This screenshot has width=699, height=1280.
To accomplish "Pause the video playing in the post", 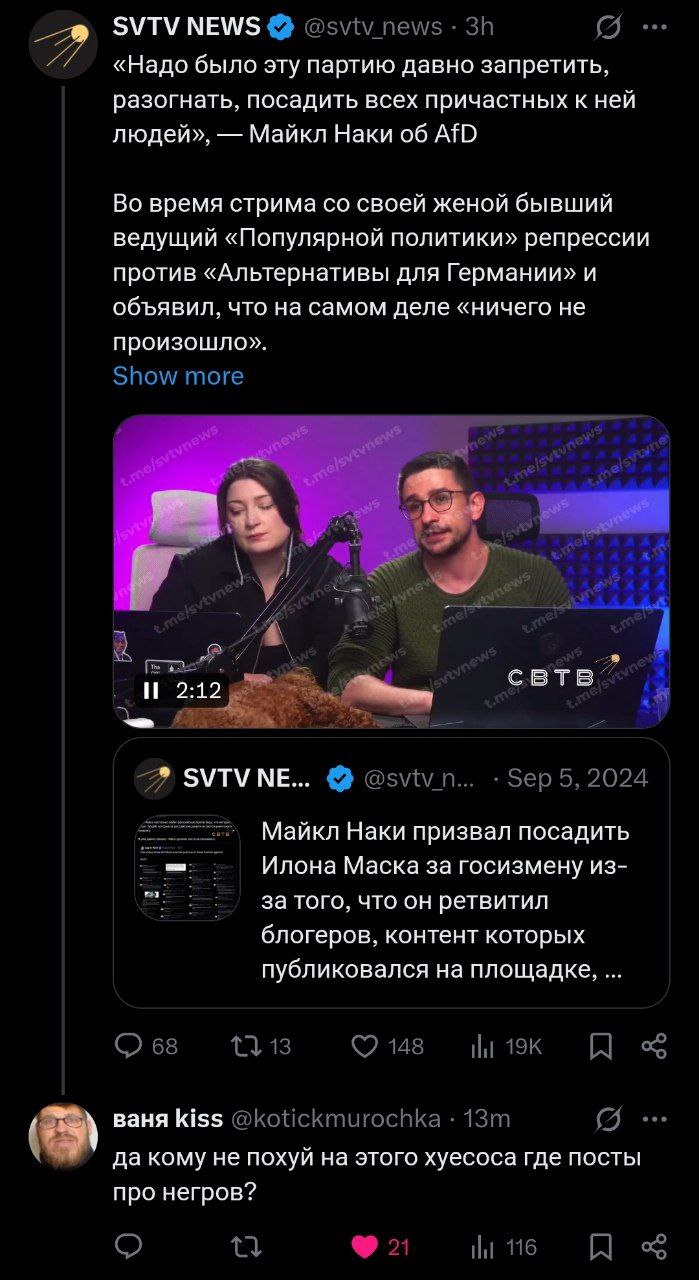I will pos(151,690).
